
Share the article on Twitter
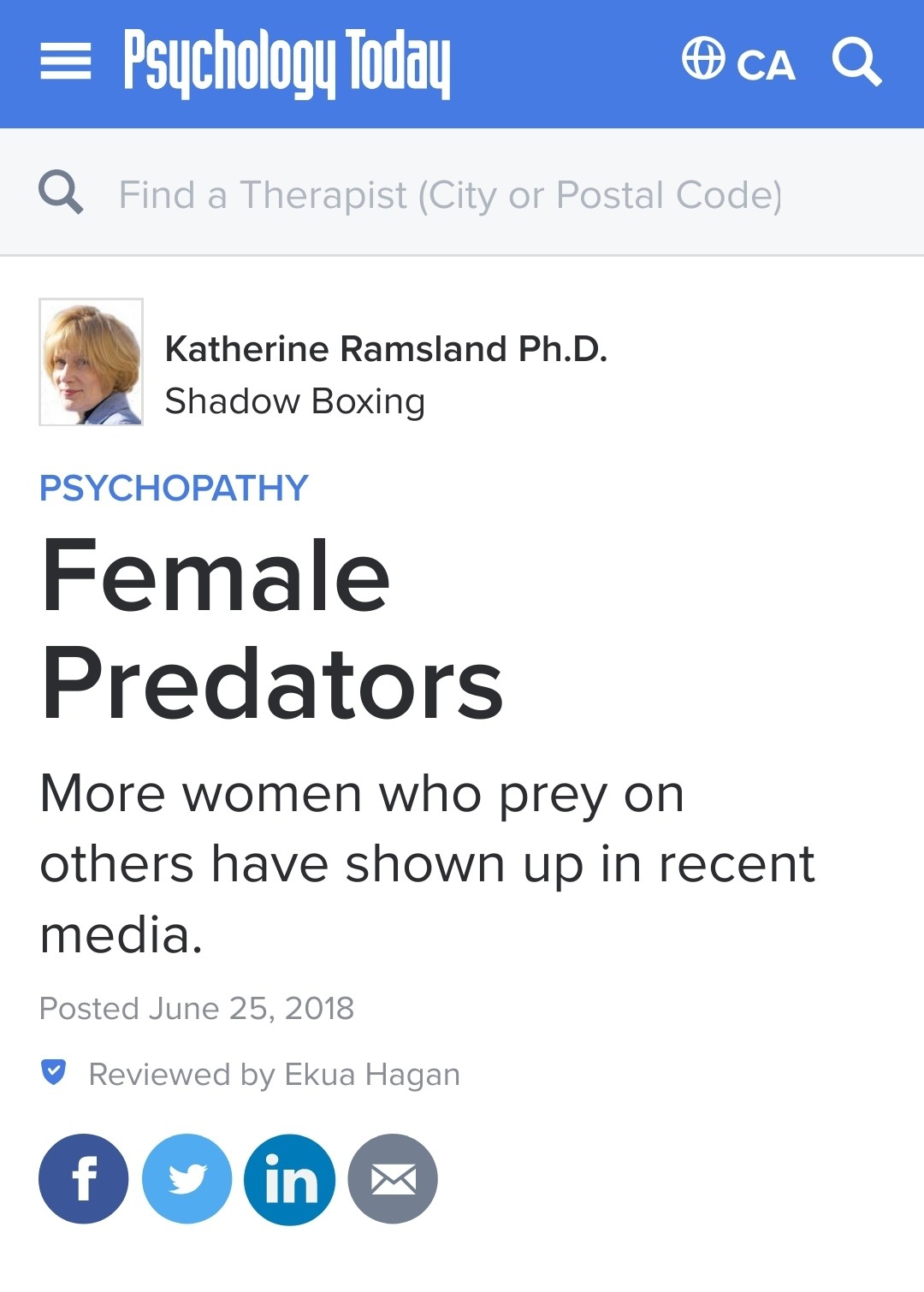pos(187,1178)
